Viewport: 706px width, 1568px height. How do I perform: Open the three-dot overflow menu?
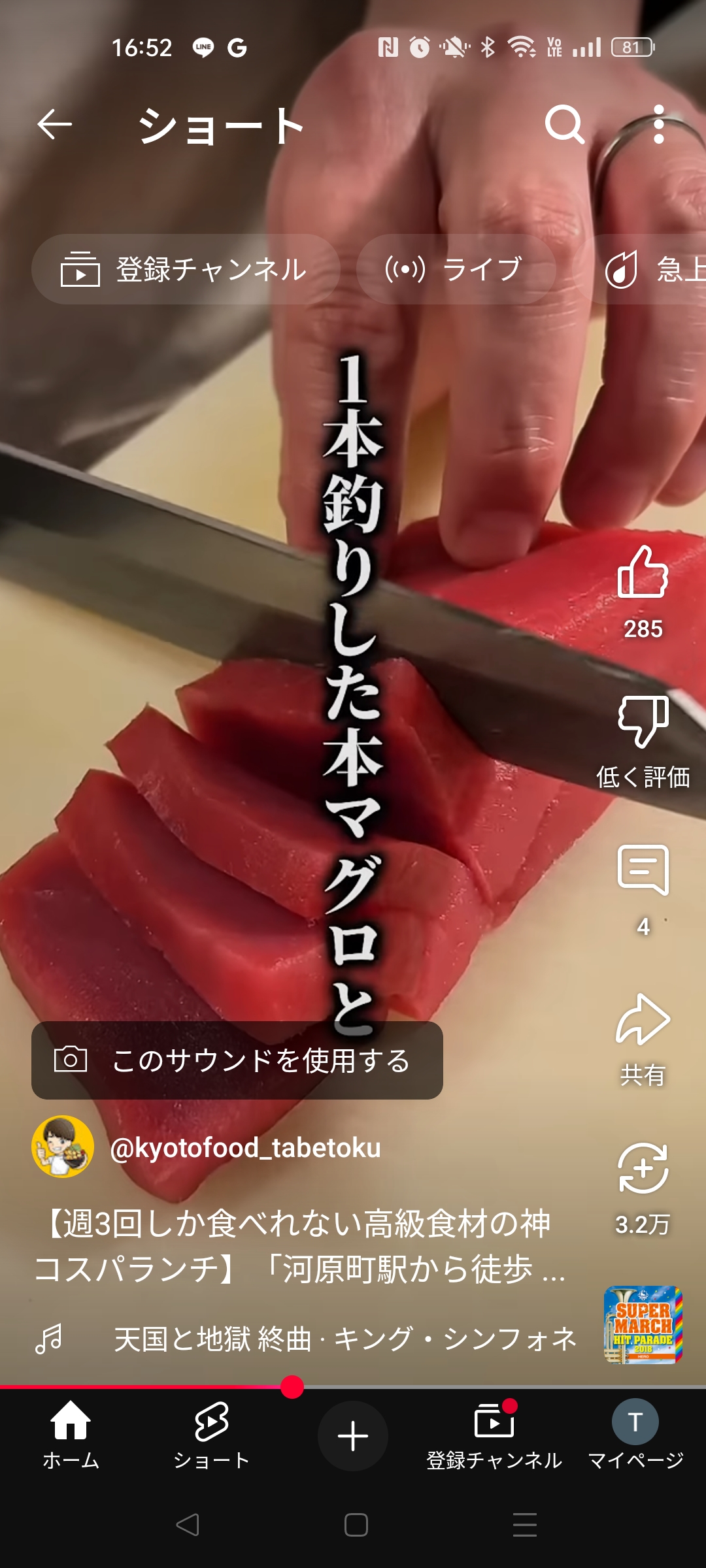(659, 124)
